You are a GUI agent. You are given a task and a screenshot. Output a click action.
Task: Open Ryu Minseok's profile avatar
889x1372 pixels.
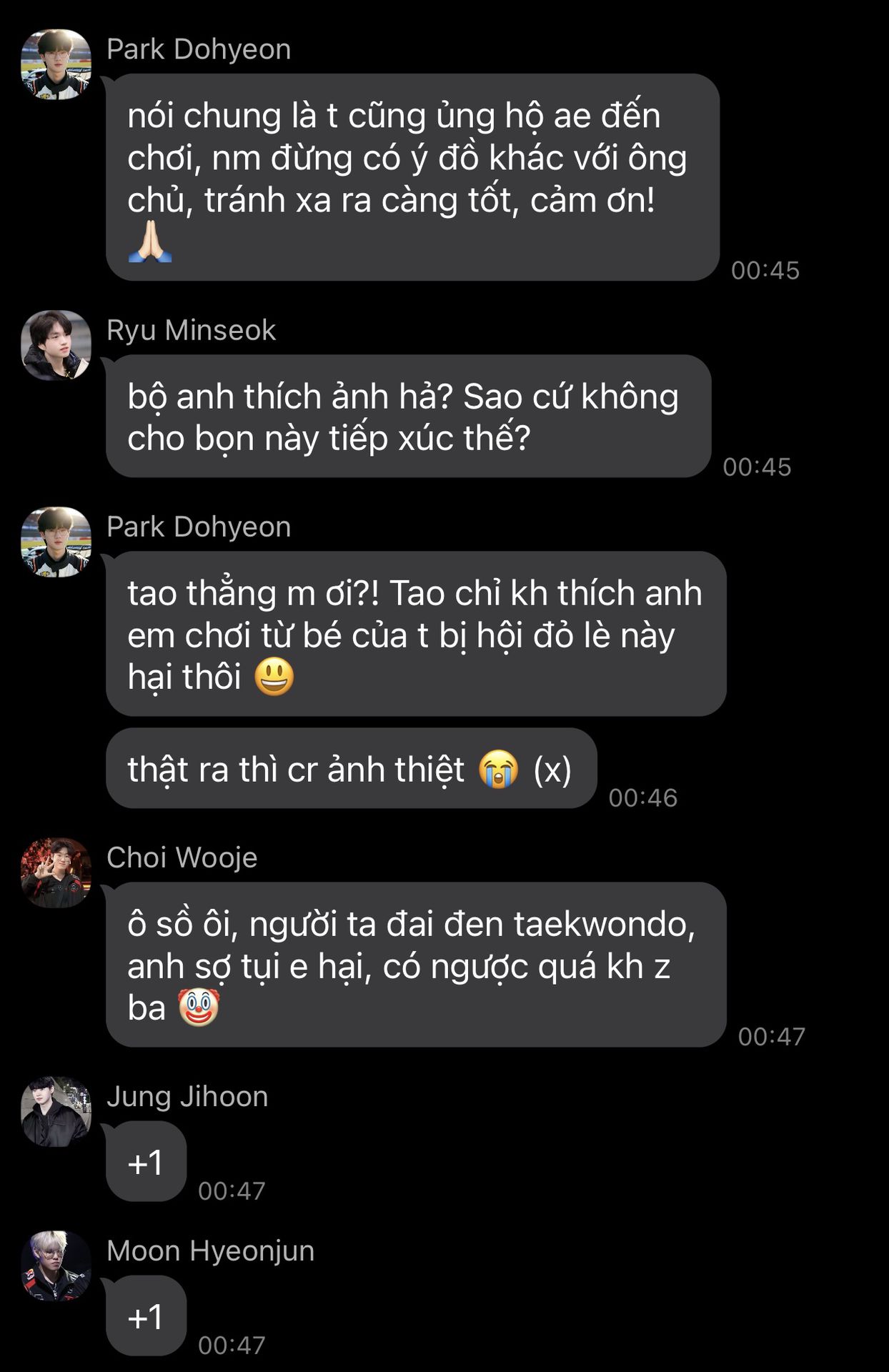click(x=56, y=345)
